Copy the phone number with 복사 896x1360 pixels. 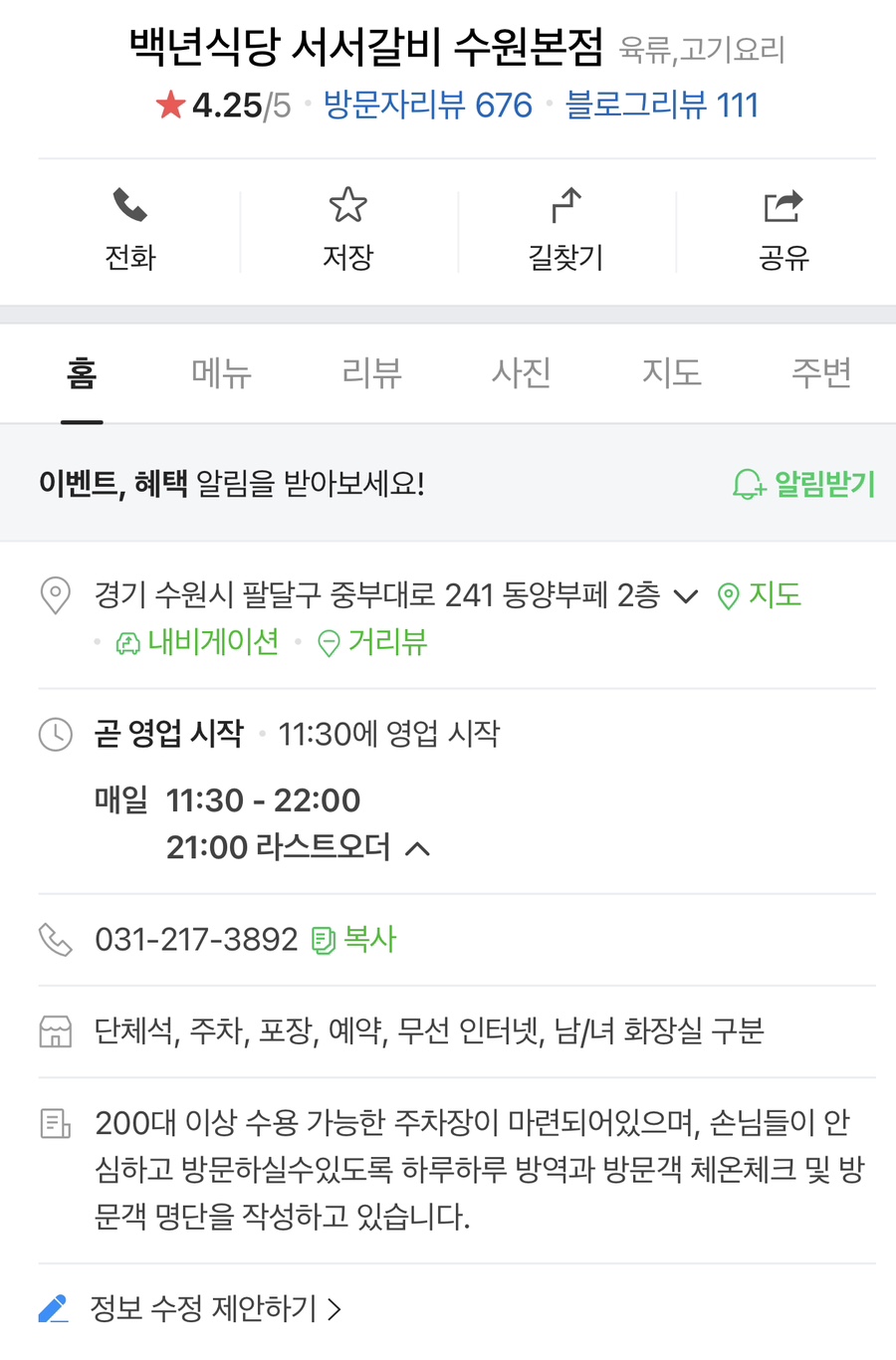coord(354,939)
